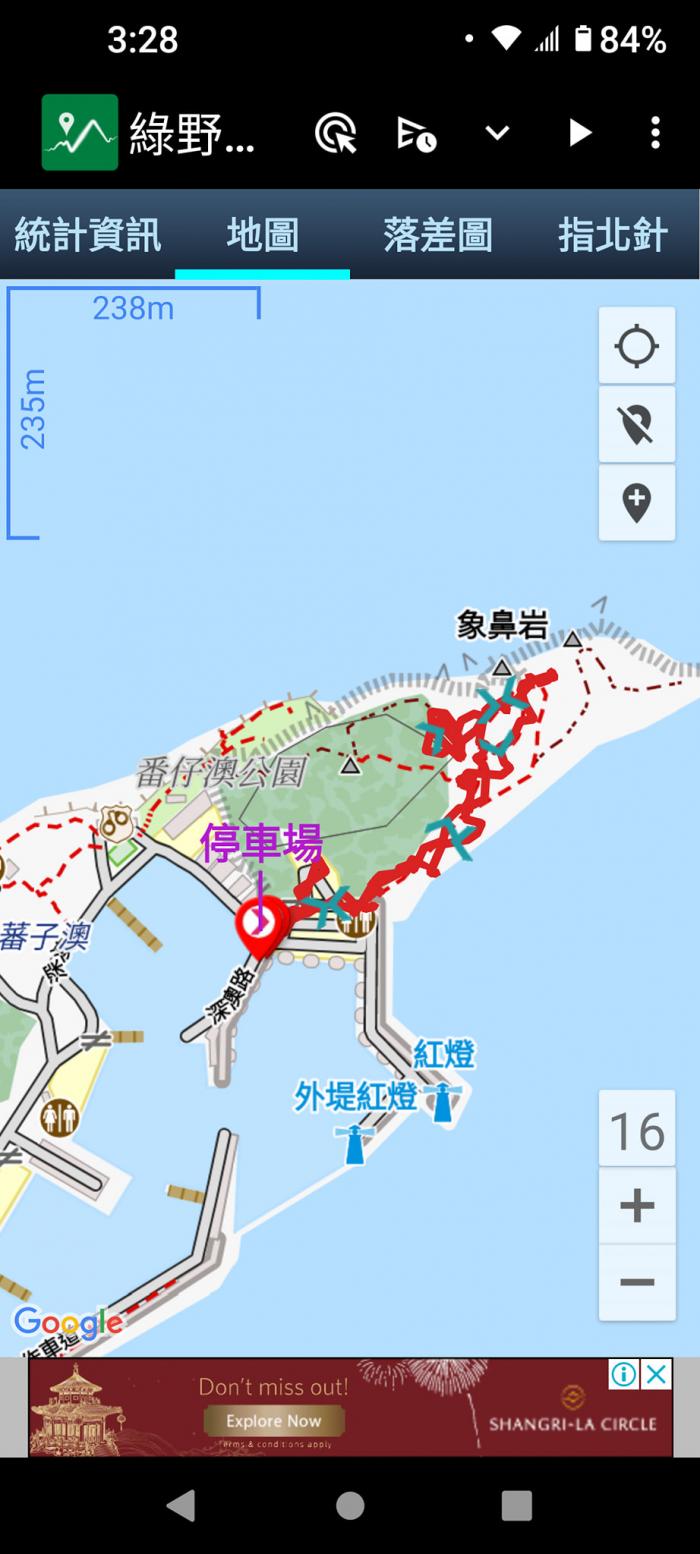Switch to the 落差圖 tab
The width and height of the screenshot is (700, 1554).
tap(437, 235)
